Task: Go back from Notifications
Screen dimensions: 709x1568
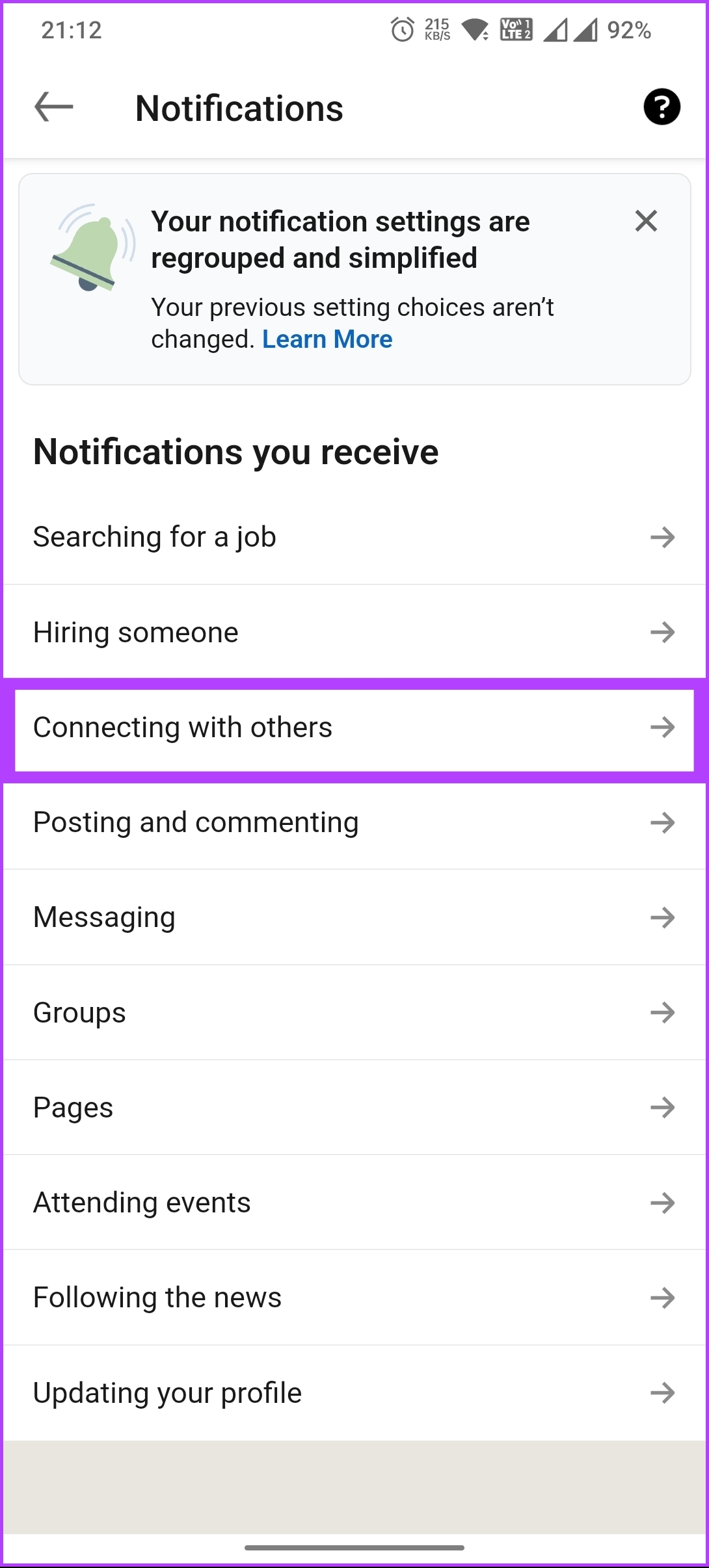Action: coord(53,107)
